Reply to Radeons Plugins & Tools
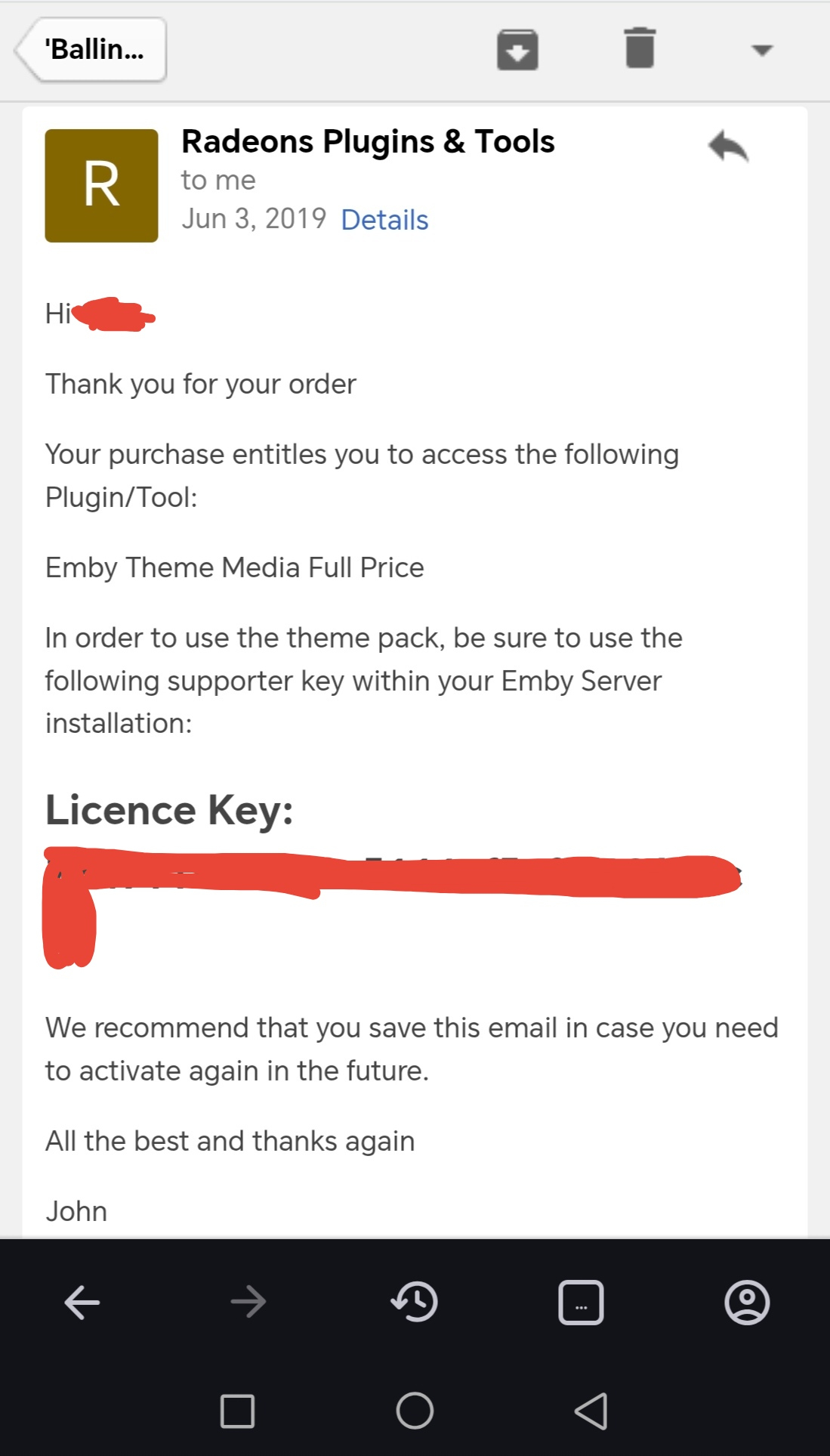 click(727, 146)
